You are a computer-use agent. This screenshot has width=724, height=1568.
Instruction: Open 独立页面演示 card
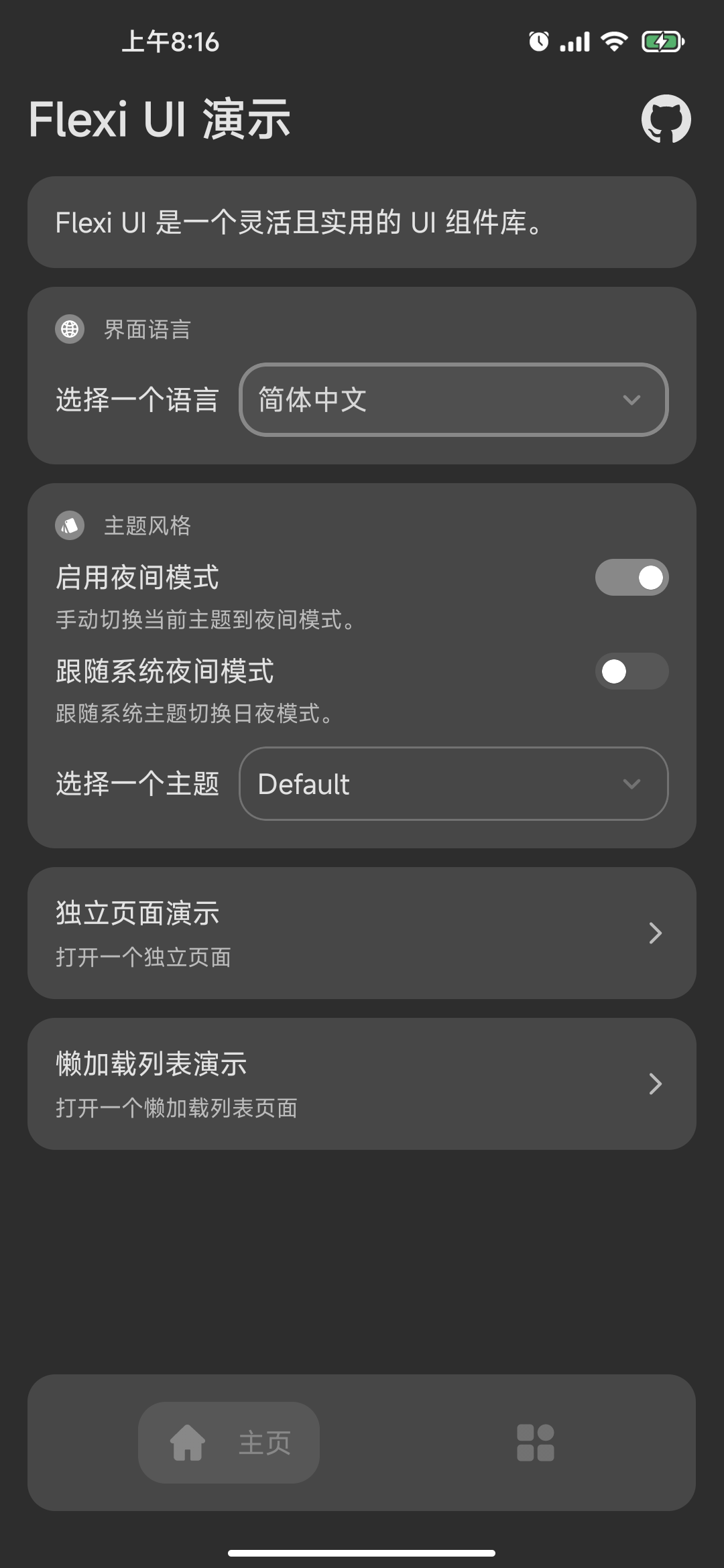(x=362, y=933)
